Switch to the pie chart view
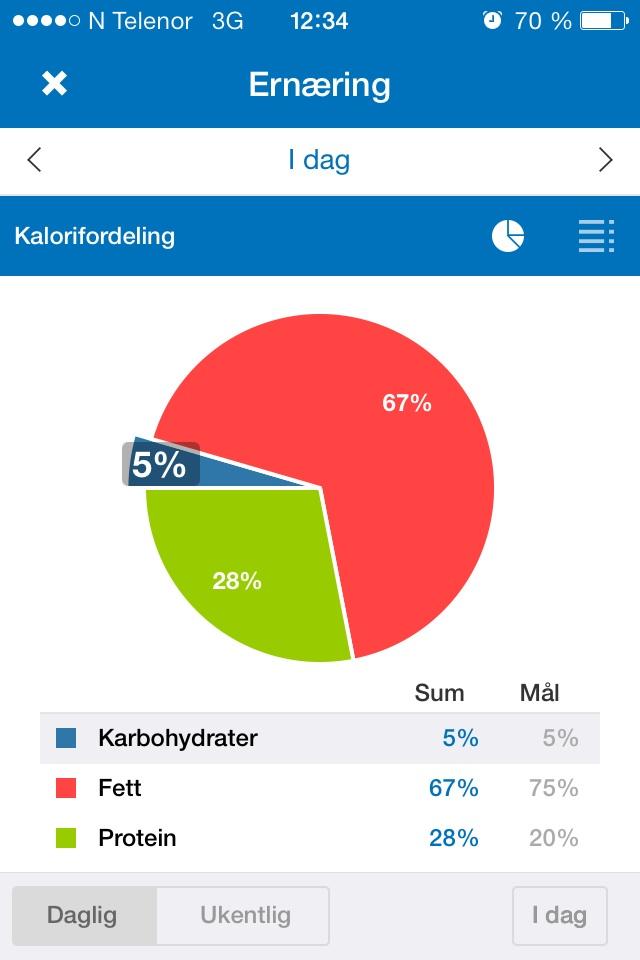The width and height of the screenshot is (640, 960). 508,236
